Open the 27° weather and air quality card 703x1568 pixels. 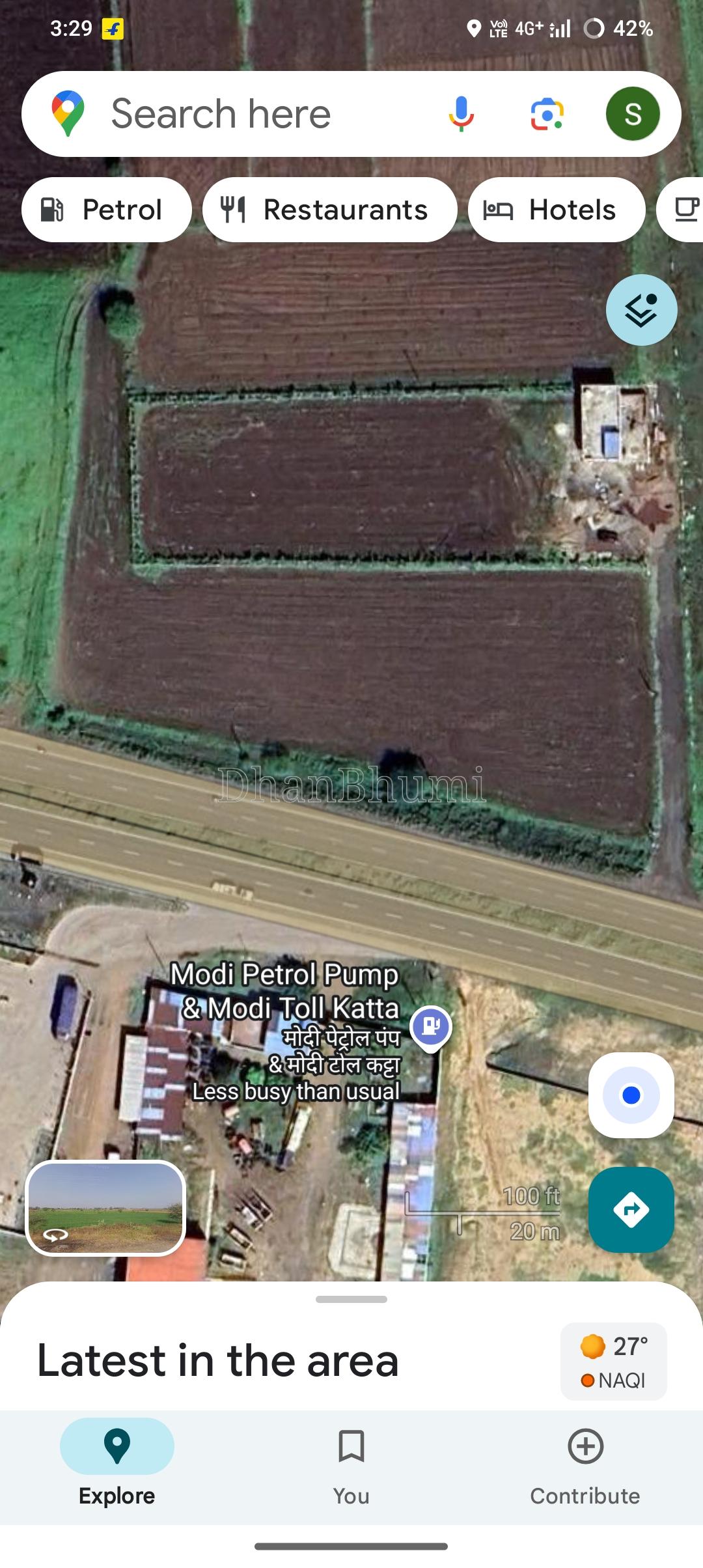613,1362
